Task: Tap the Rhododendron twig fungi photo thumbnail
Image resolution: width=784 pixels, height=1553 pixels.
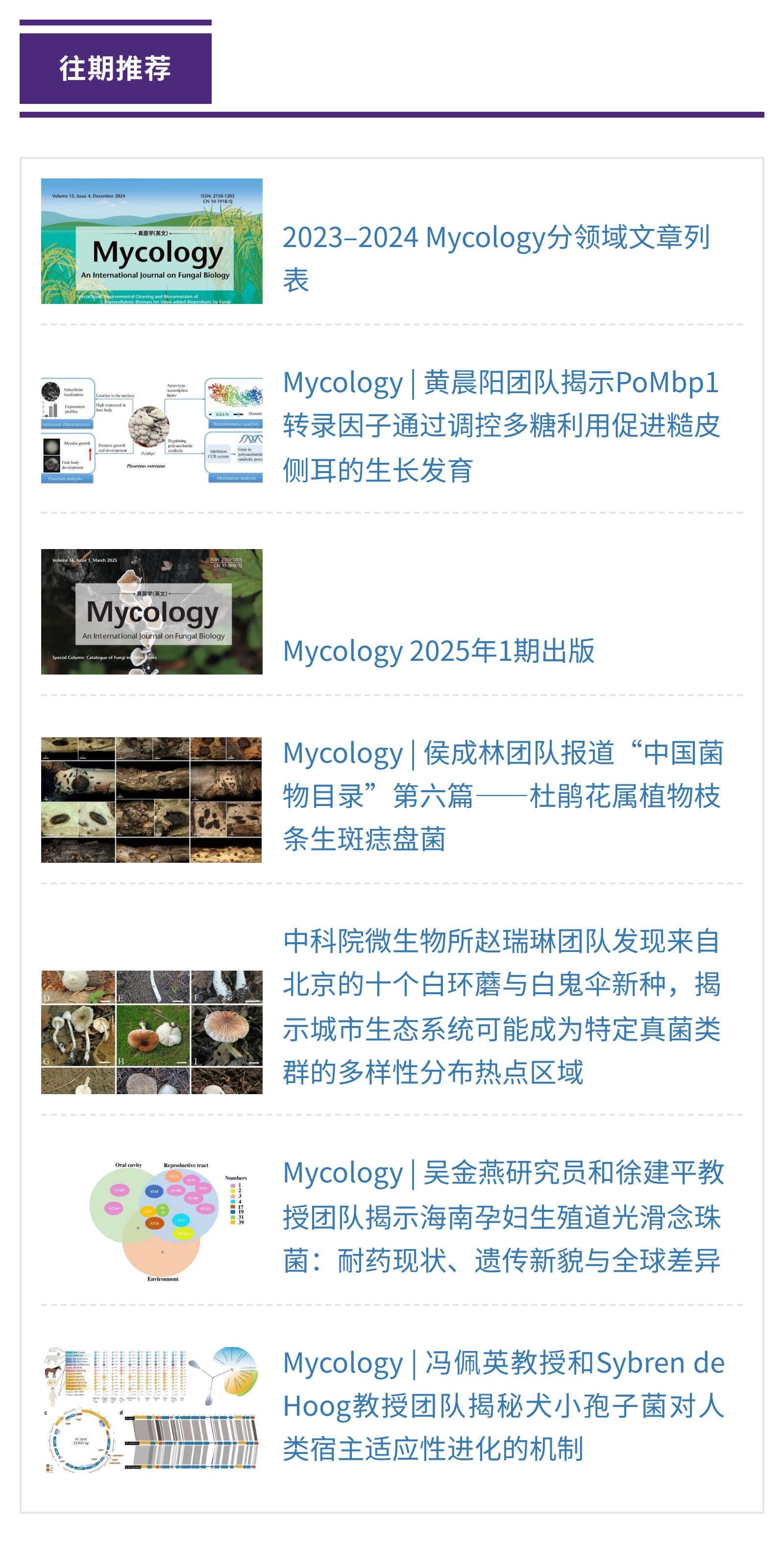Action: point(152,800)
